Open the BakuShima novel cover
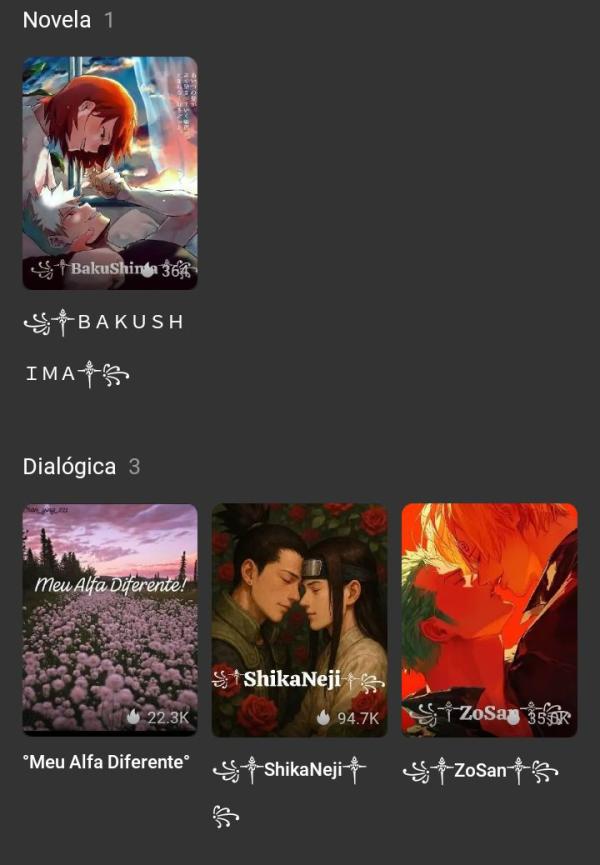This screenshot has width=600, height=865. pos(110,173)
